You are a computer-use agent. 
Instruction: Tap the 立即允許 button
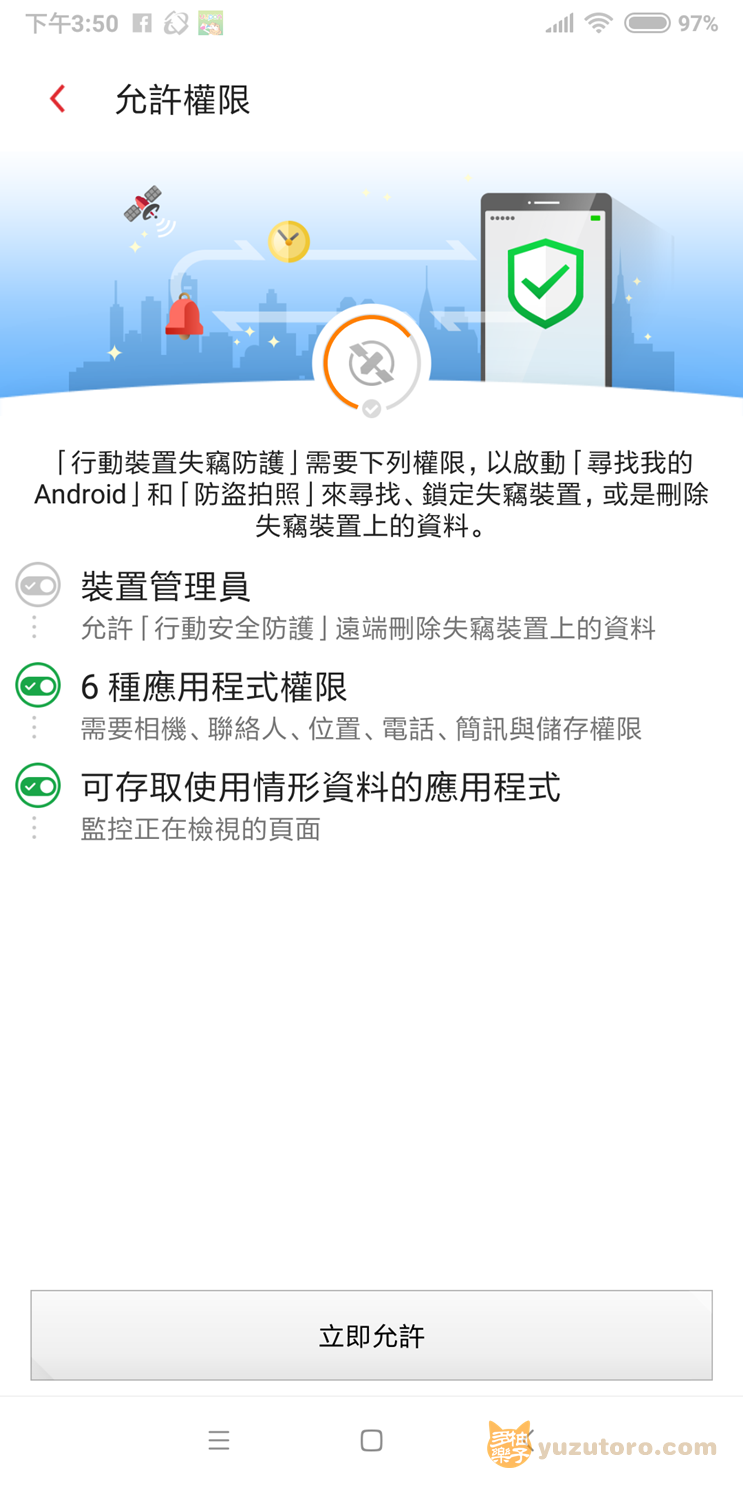pyautogui.click(x=371, y=1336)
